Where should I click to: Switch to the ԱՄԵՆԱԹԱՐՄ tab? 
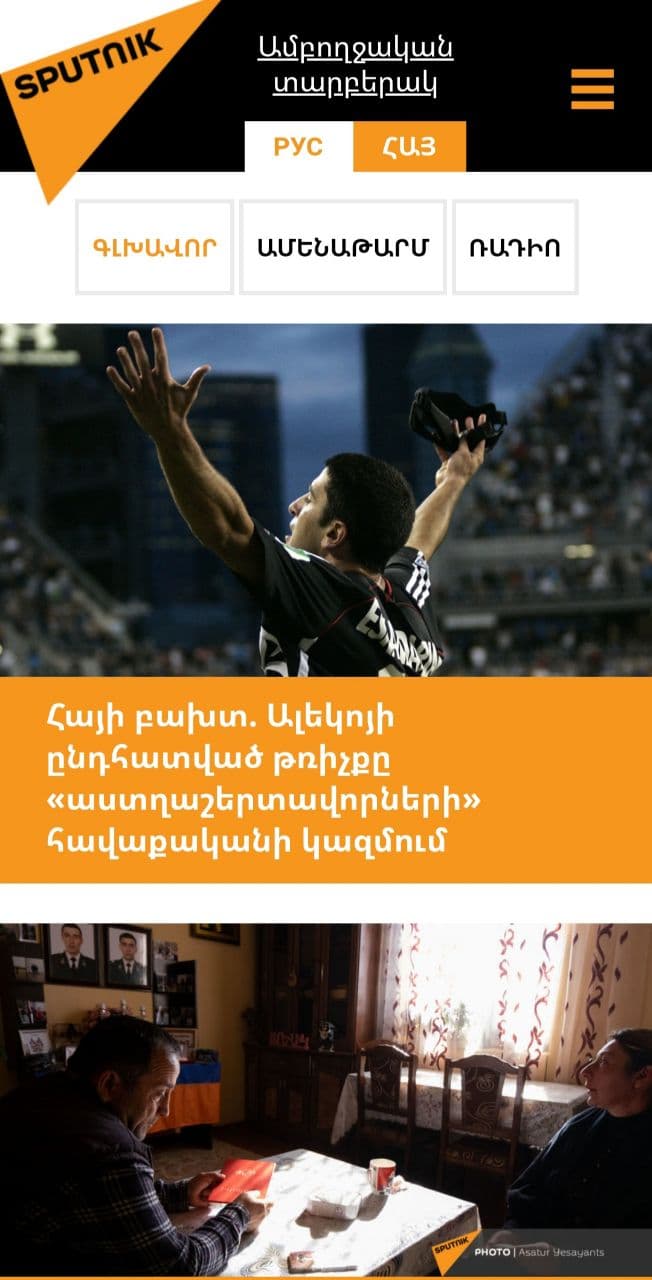click(x=342, y=247)
